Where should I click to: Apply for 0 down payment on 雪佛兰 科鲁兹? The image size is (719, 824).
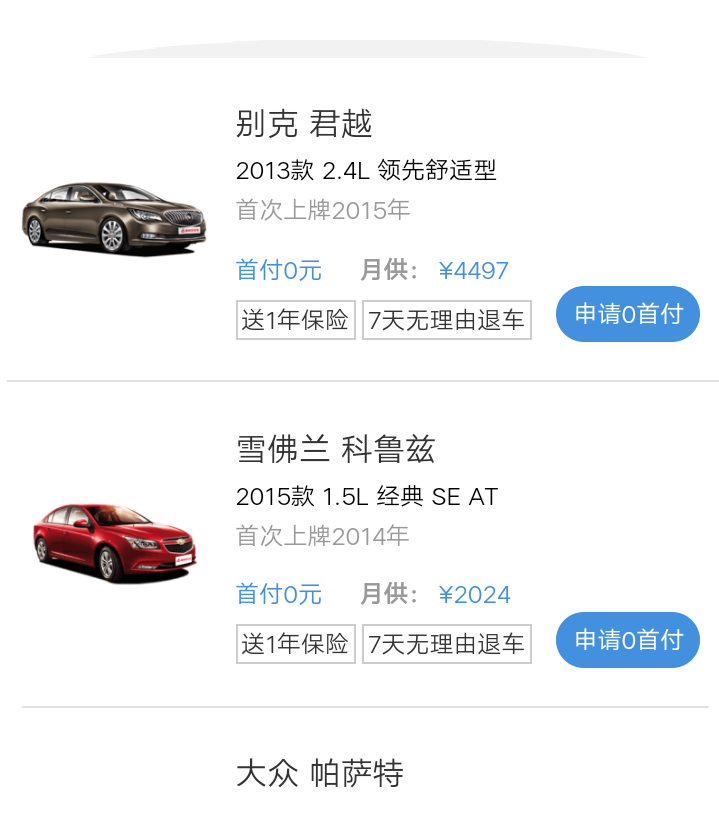tap(628, 640)
